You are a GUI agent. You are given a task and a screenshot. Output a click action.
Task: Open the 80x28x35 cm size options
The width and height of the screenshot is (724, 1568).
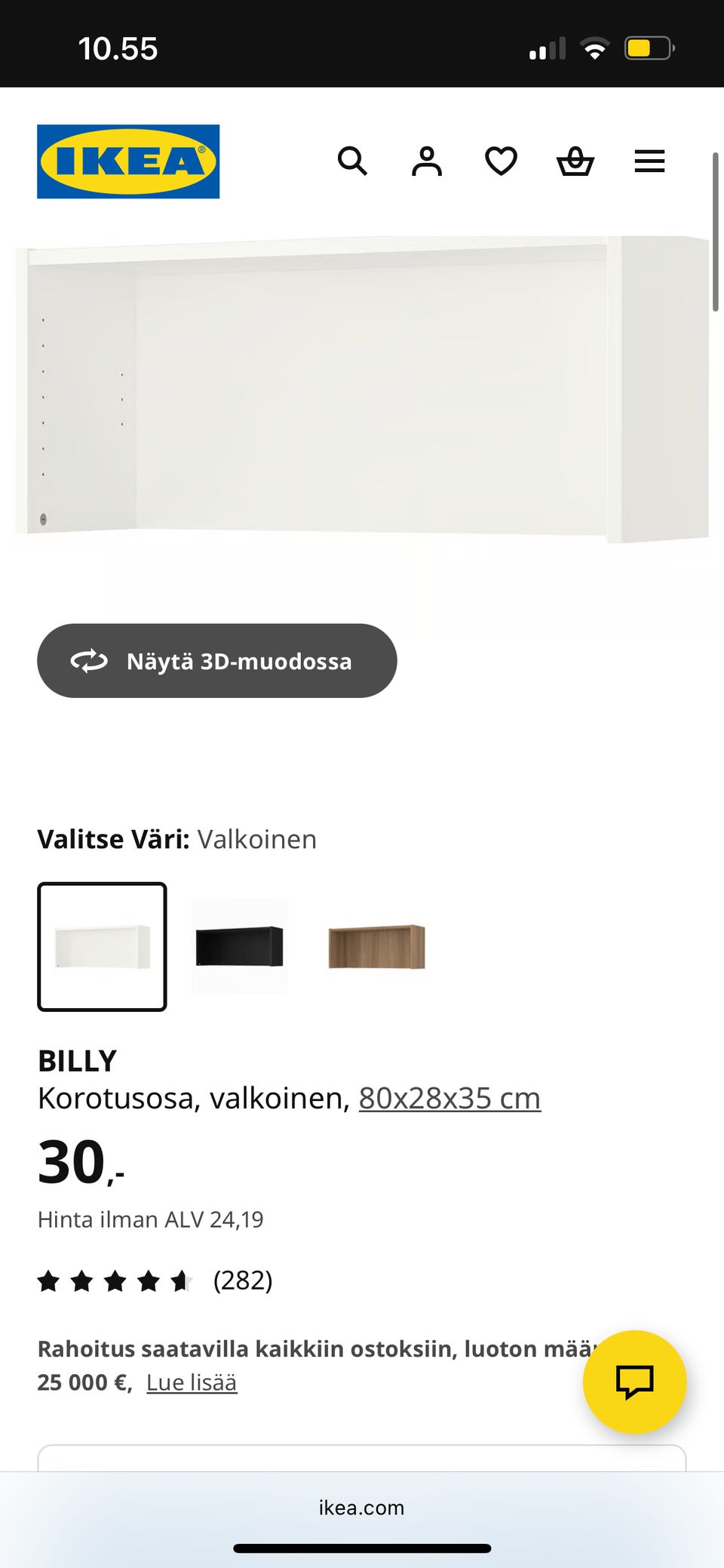(449, 1098)
